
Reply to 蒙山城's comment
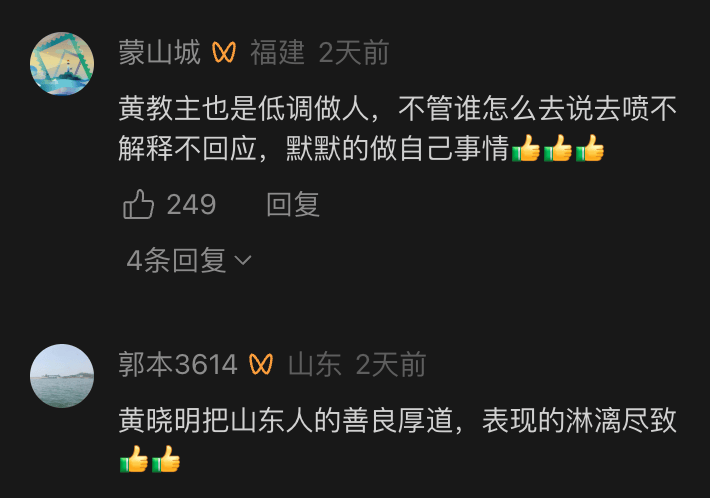[x=292, y=205]
